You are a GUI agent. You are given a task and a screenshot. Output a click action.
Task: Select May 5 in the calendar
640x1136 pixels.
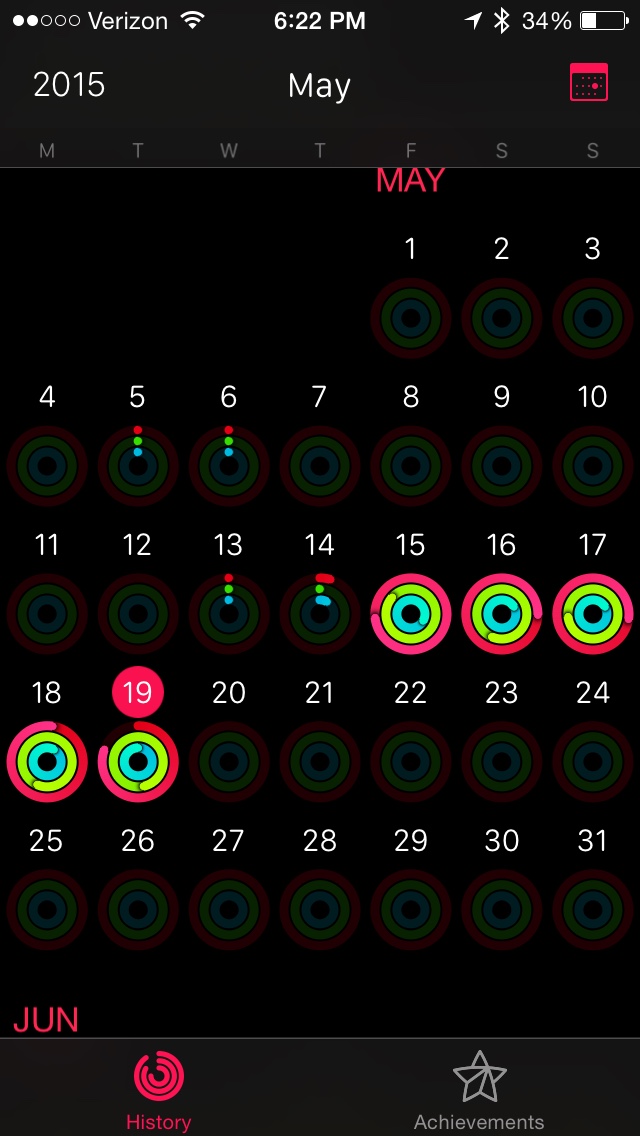tap(137, 466)
